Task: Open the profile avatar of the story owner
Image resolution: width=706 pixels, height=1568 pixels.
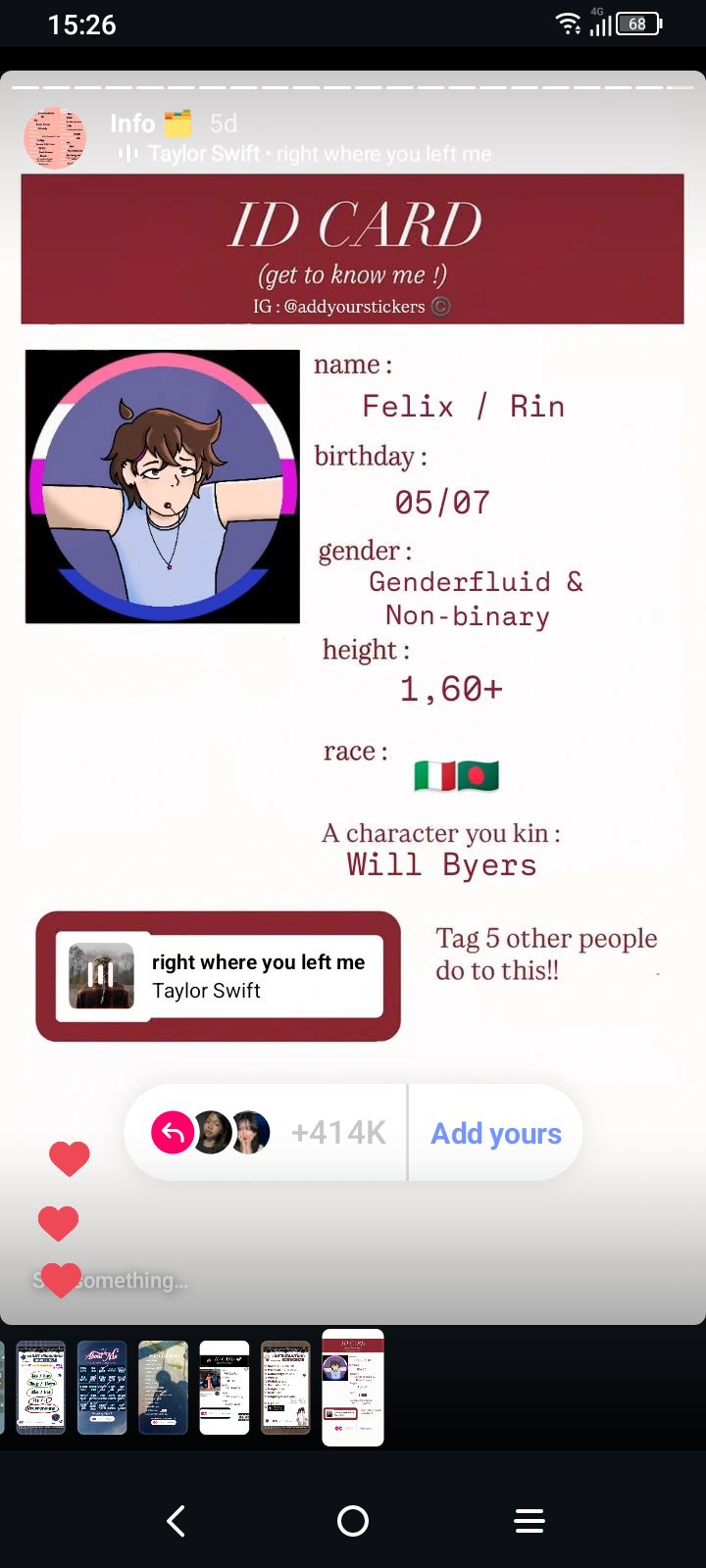Action: pos(55,138)
